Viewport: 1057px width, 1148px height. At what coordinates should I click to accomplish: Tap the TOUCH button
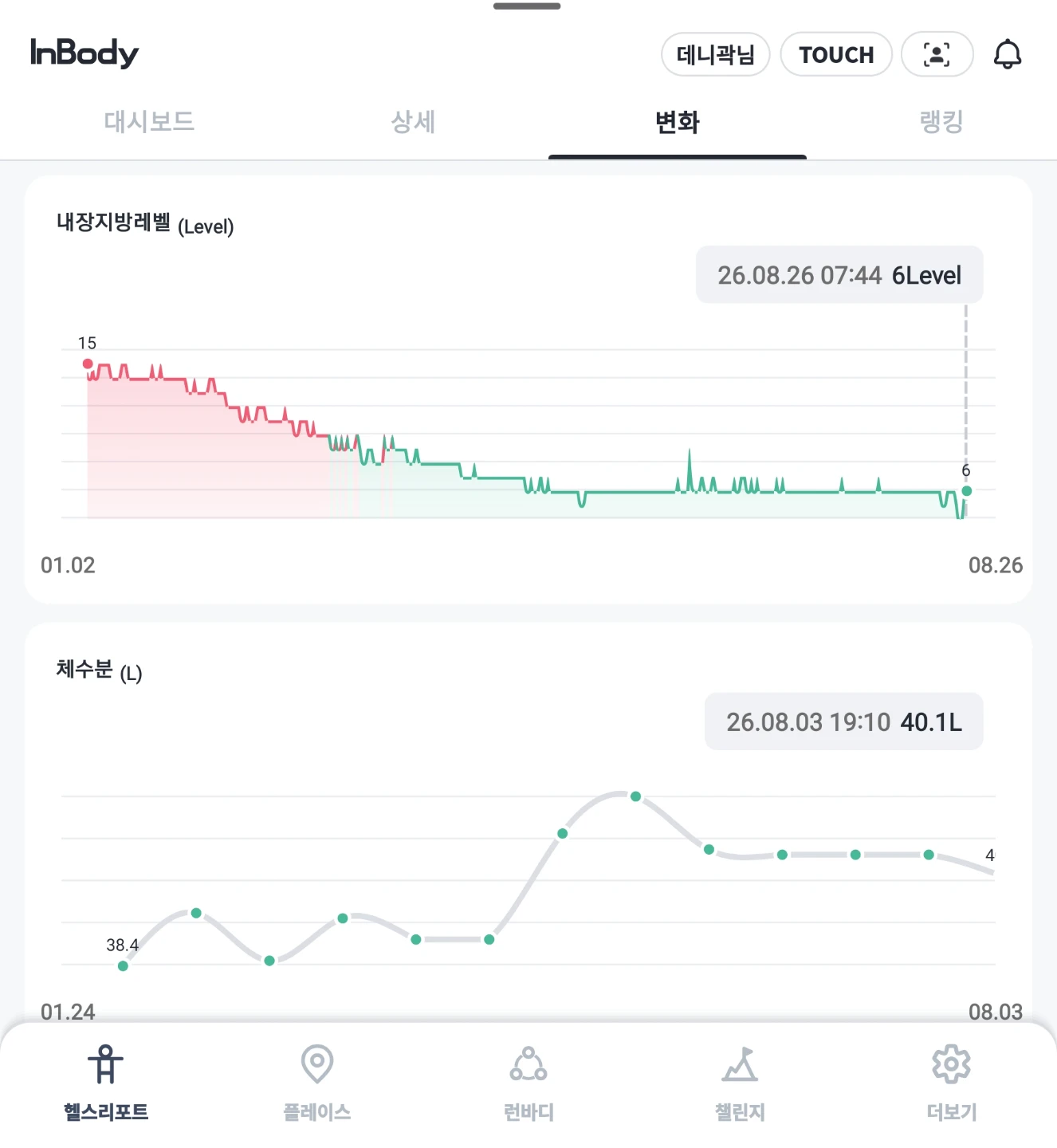(x=836, y=54)
